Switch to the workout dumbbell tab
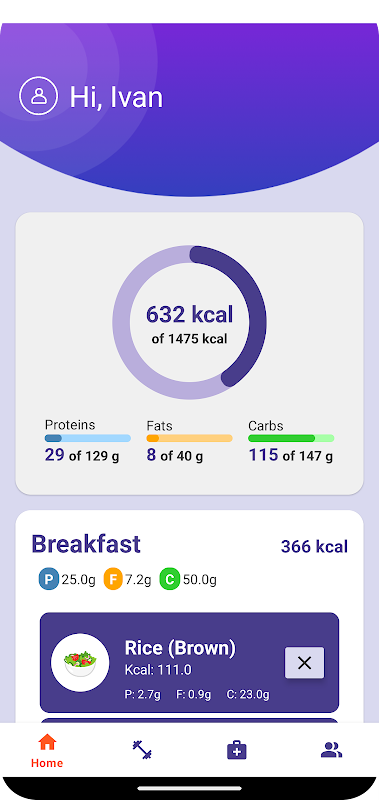 tap(142, 750)
